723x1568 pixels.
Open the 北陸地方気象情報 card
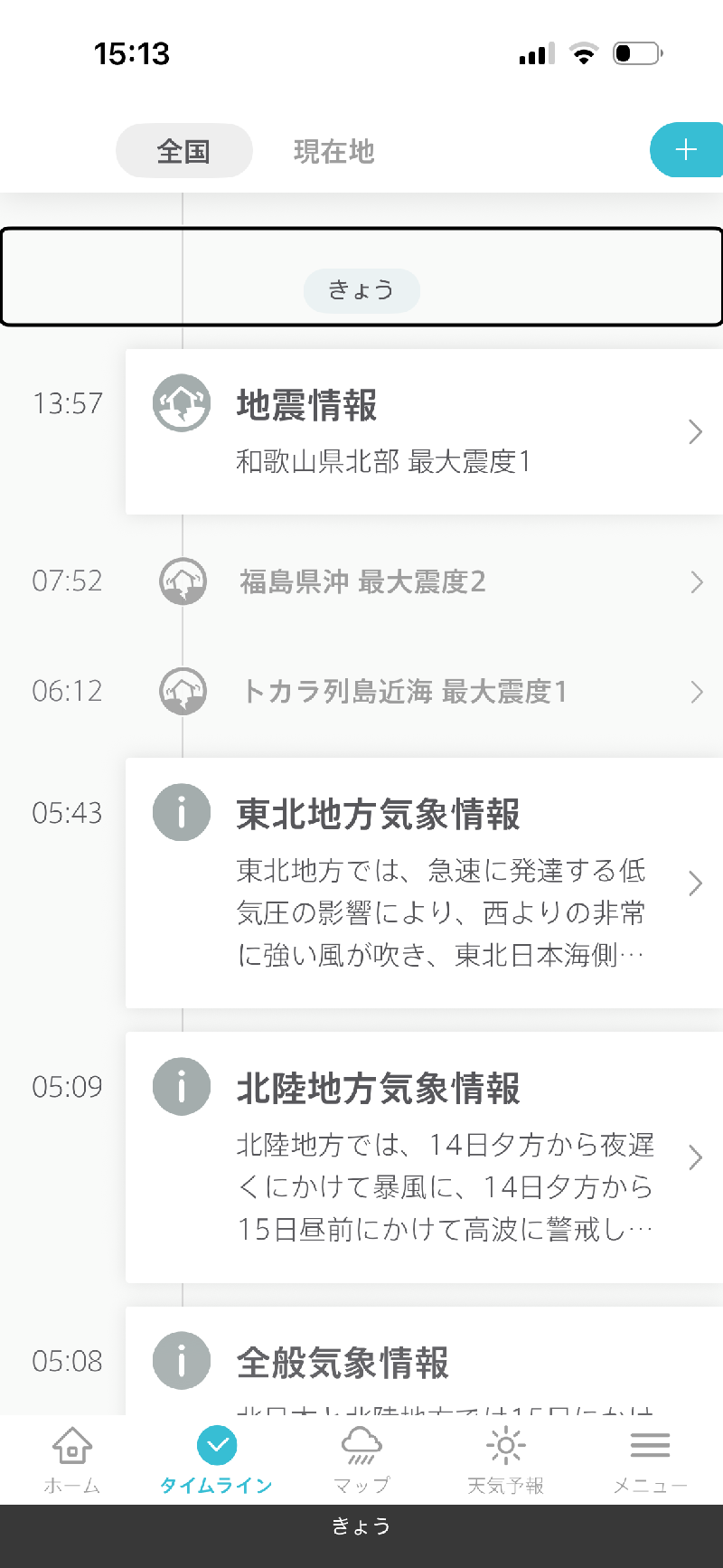click(423, 1157)
